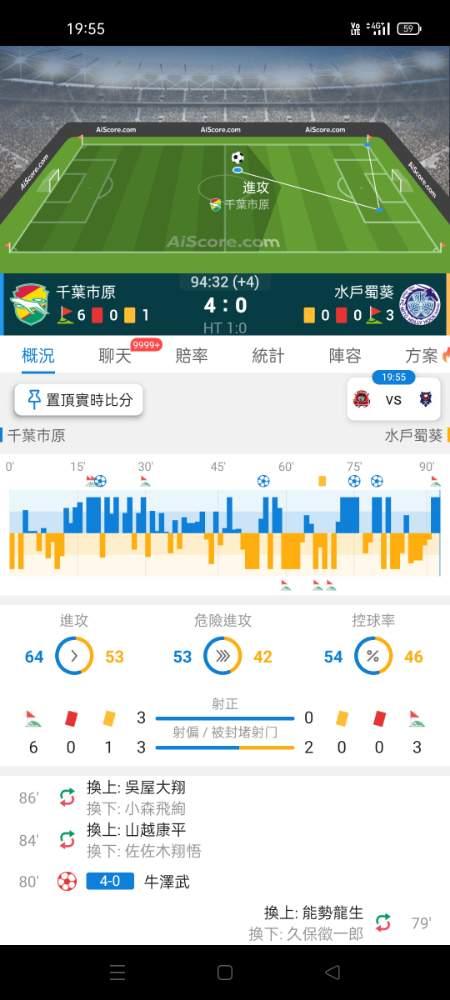Go to the 陣容 tab
450x1000 pixels.
pyautogui.click(x=345, y=356)
